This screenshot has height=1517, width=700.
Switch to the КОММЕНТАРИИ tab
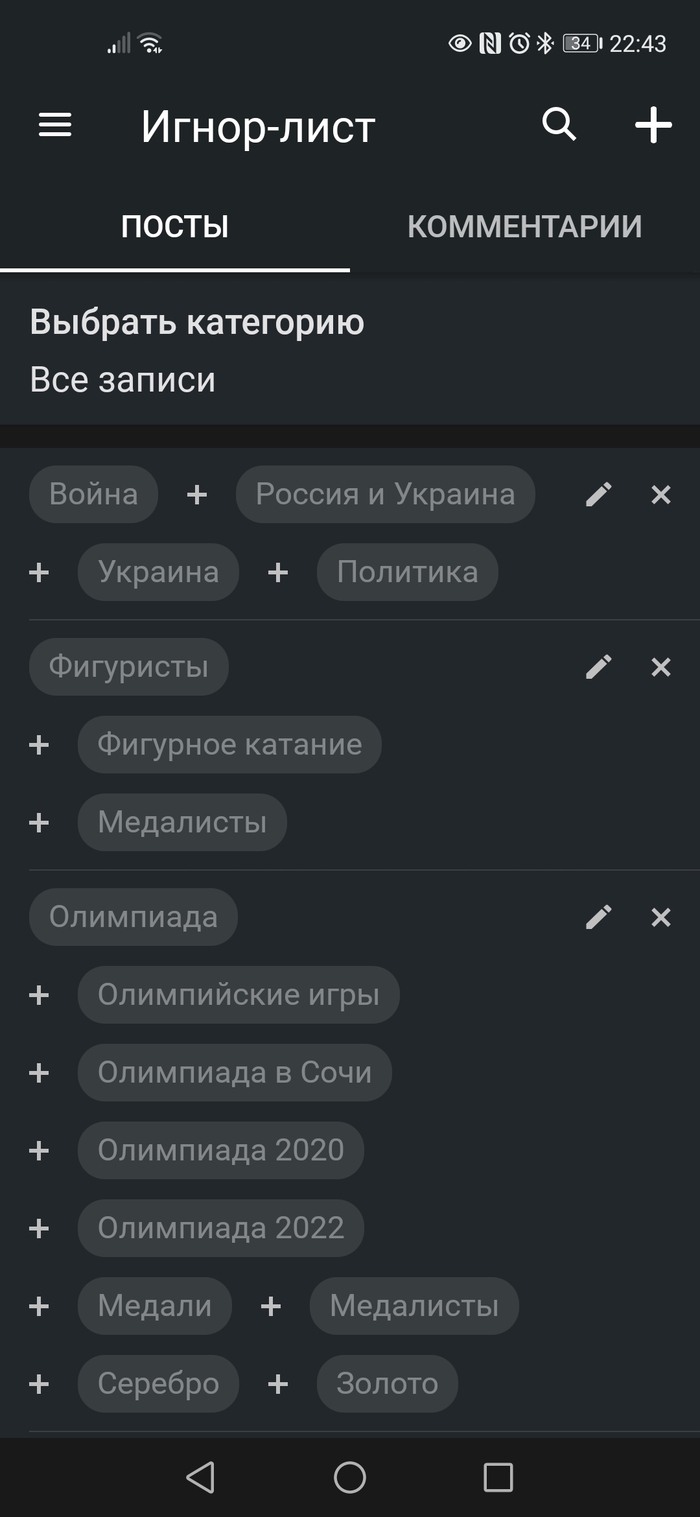coord(524,227)
